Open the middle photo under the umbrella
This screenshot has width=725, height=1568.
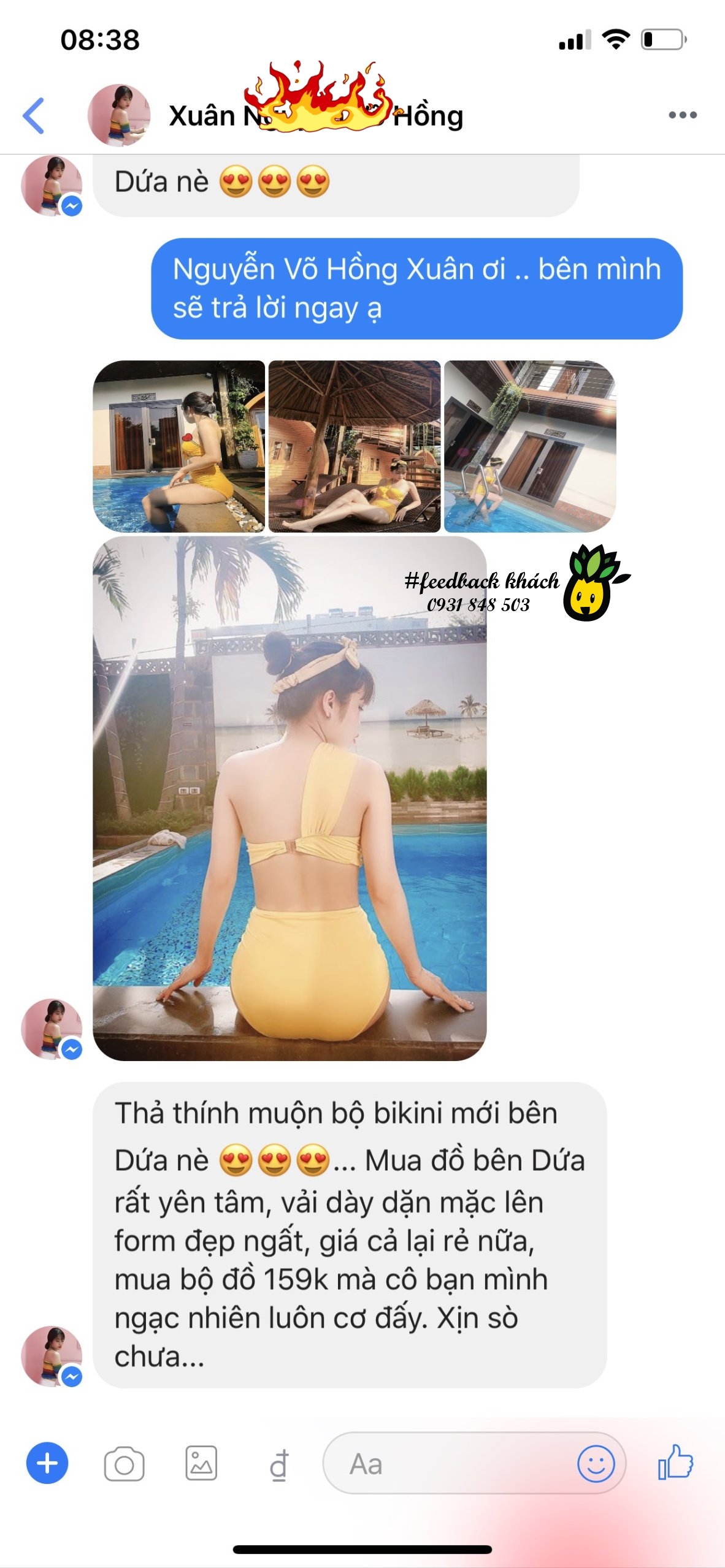coord(355,446)
